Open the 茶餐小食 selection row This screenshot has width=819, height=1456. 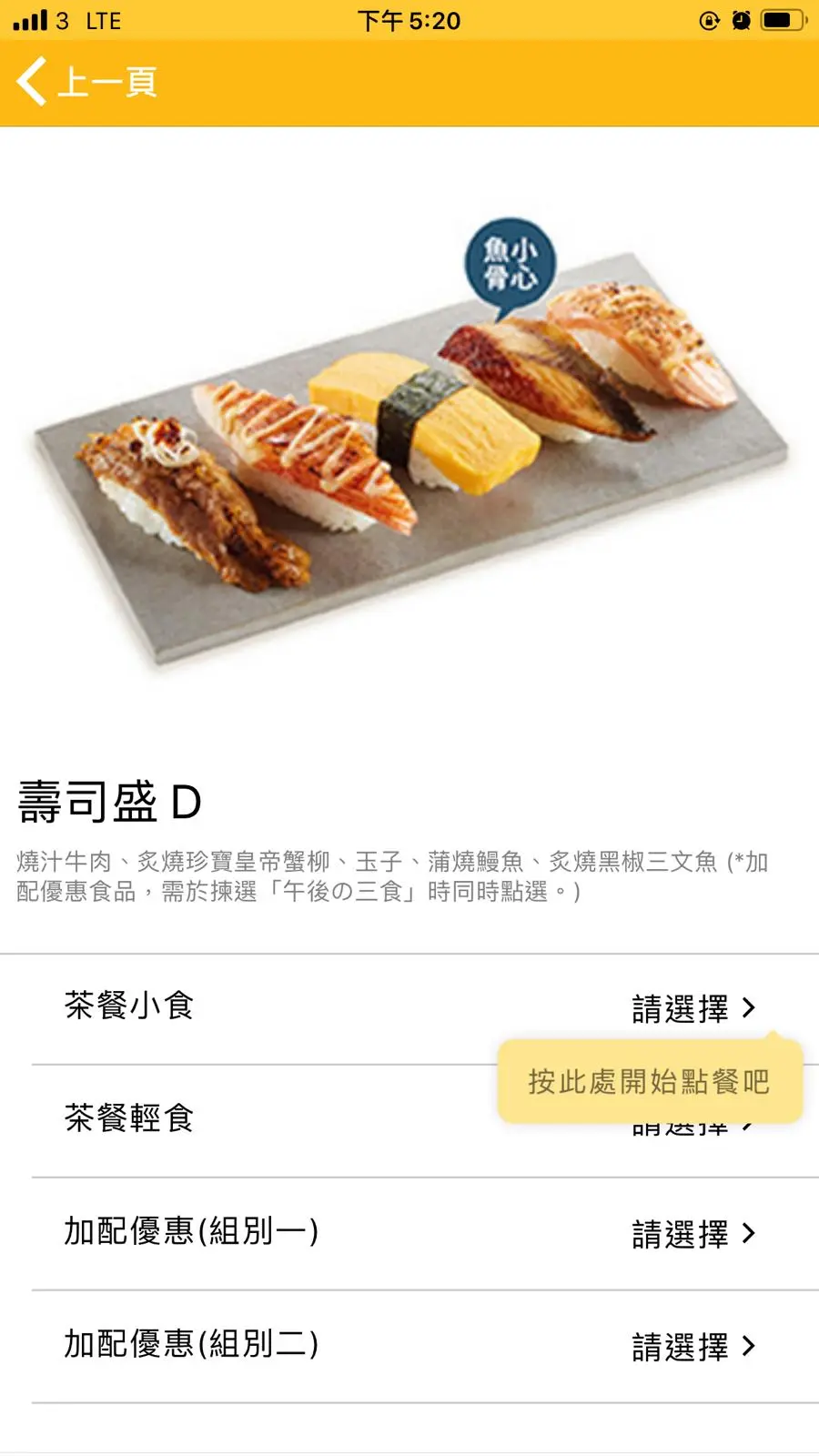click(409, 1008)
